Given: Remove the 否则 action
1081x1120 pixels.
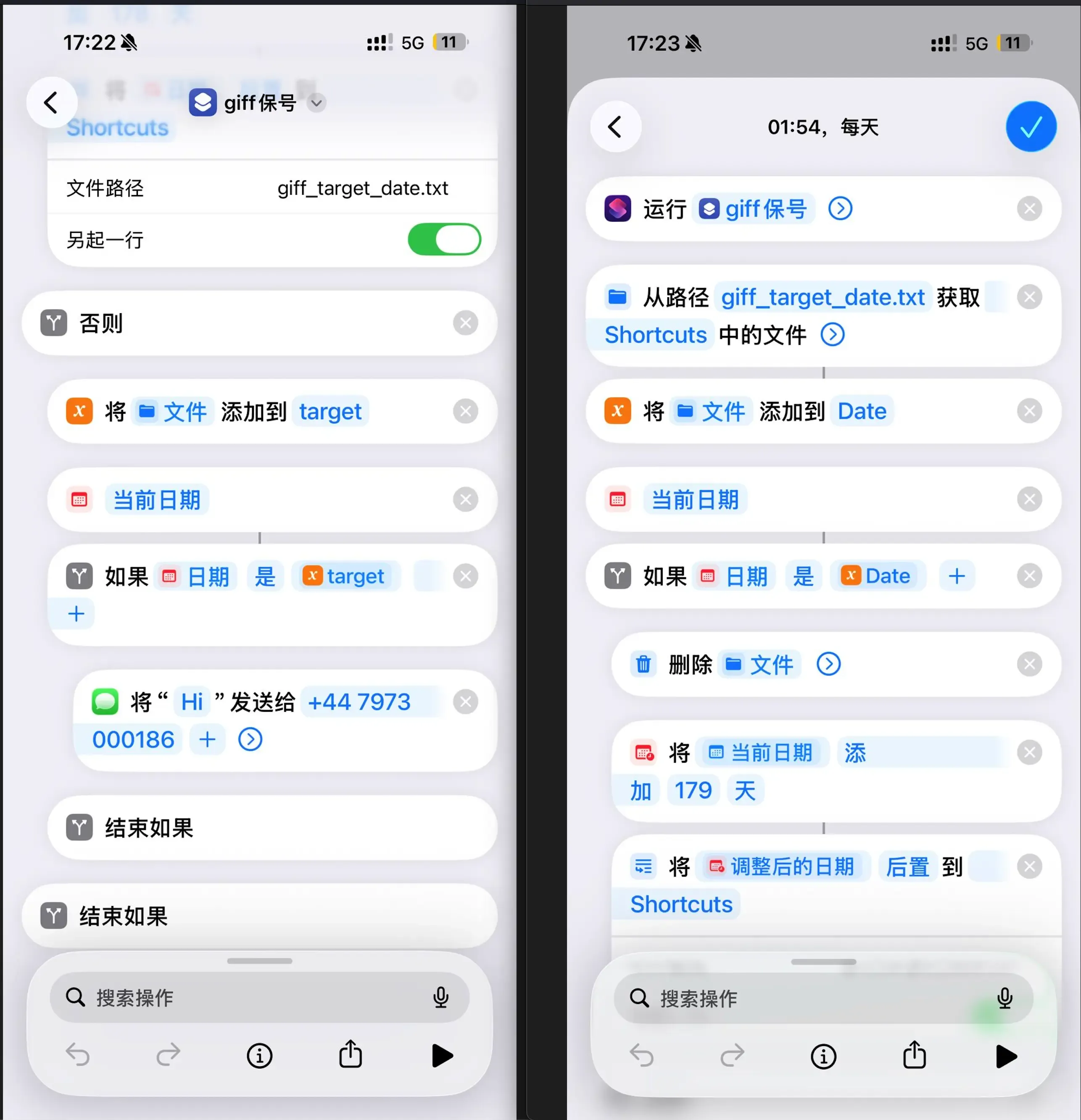Looking at the screenshot, I should point(465,323).
